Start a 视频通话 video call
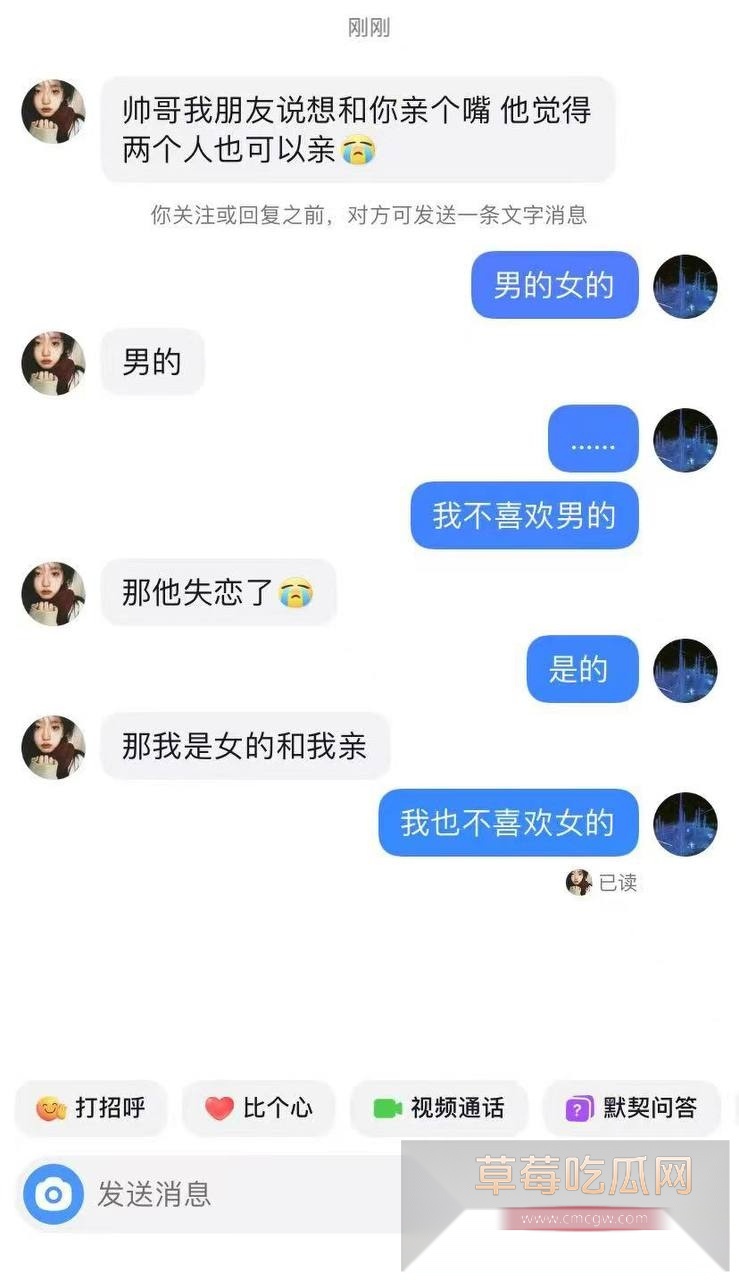The width and height of the screenshot is (739, 1280). pyautogui.click(x=438, y=1108)
